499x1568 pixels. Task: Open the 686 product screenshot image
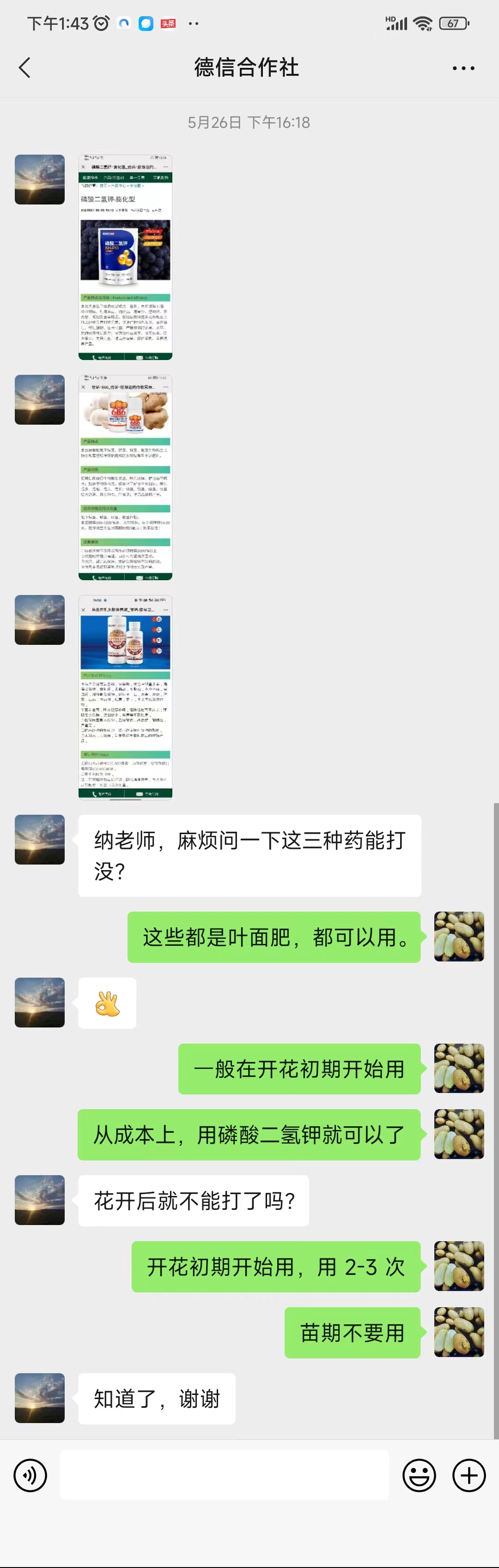click(125, 477)
